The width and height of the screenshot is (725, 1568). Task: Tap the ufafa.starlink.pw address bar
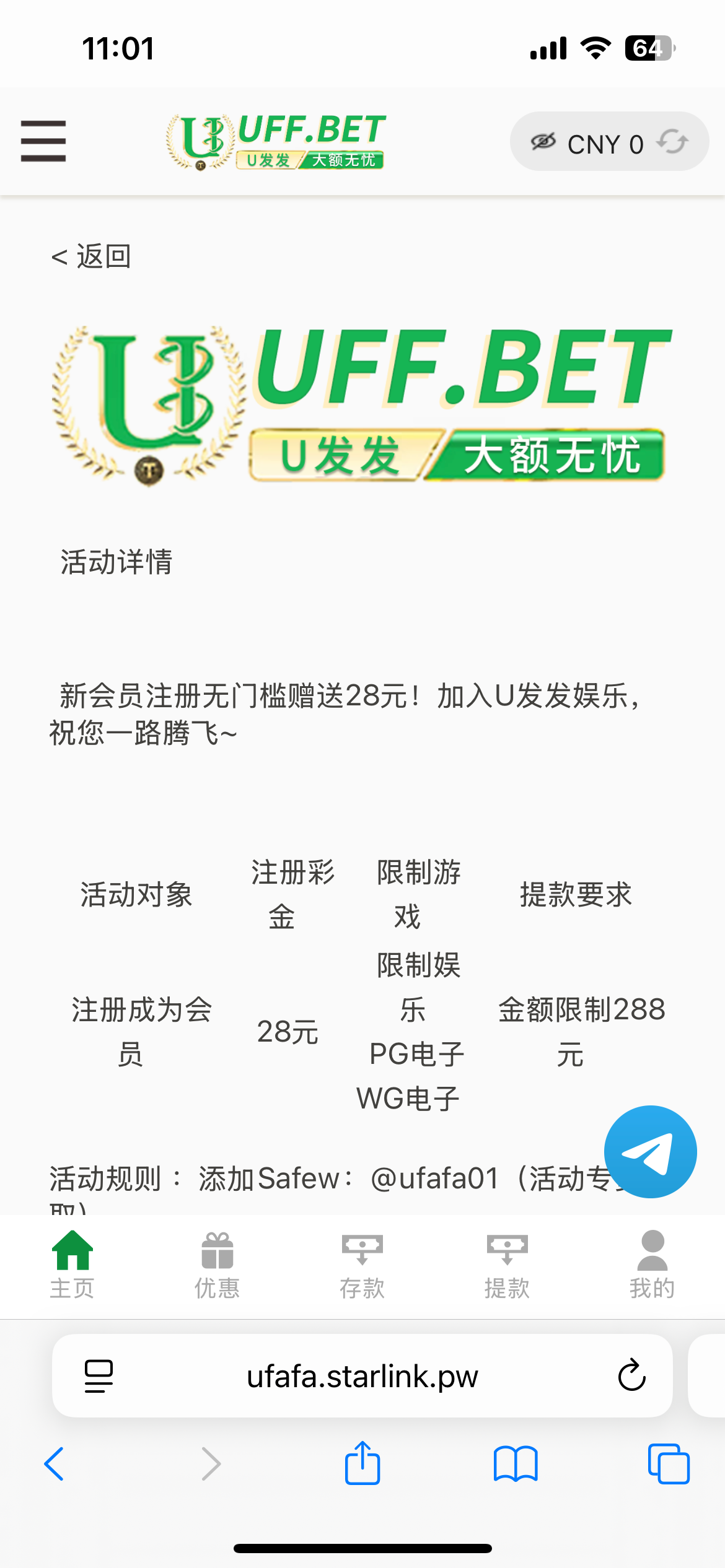click(x=362, y=1376)
